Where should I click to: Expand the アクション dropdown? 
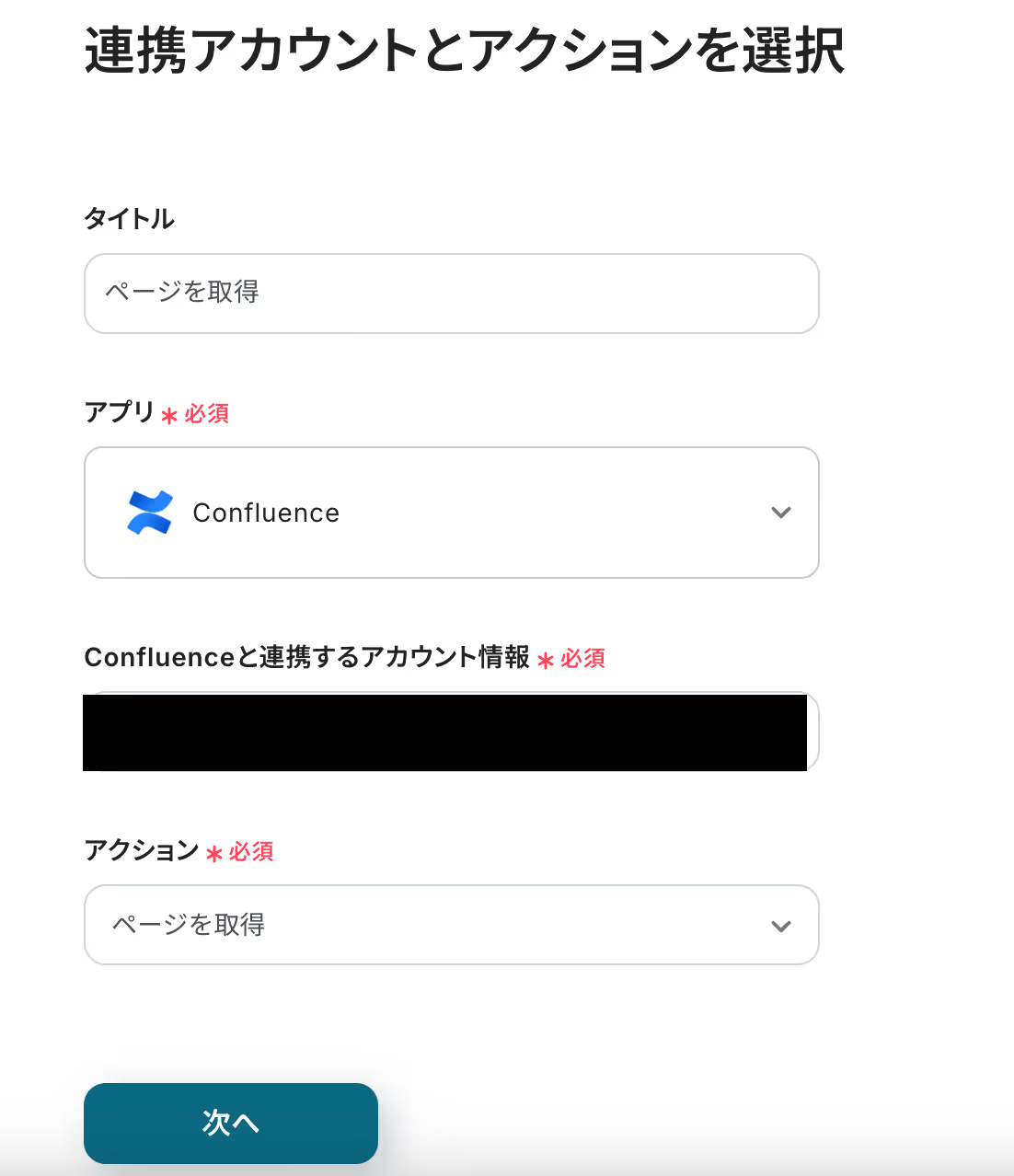pyautogui.click(x=451, y=925)
